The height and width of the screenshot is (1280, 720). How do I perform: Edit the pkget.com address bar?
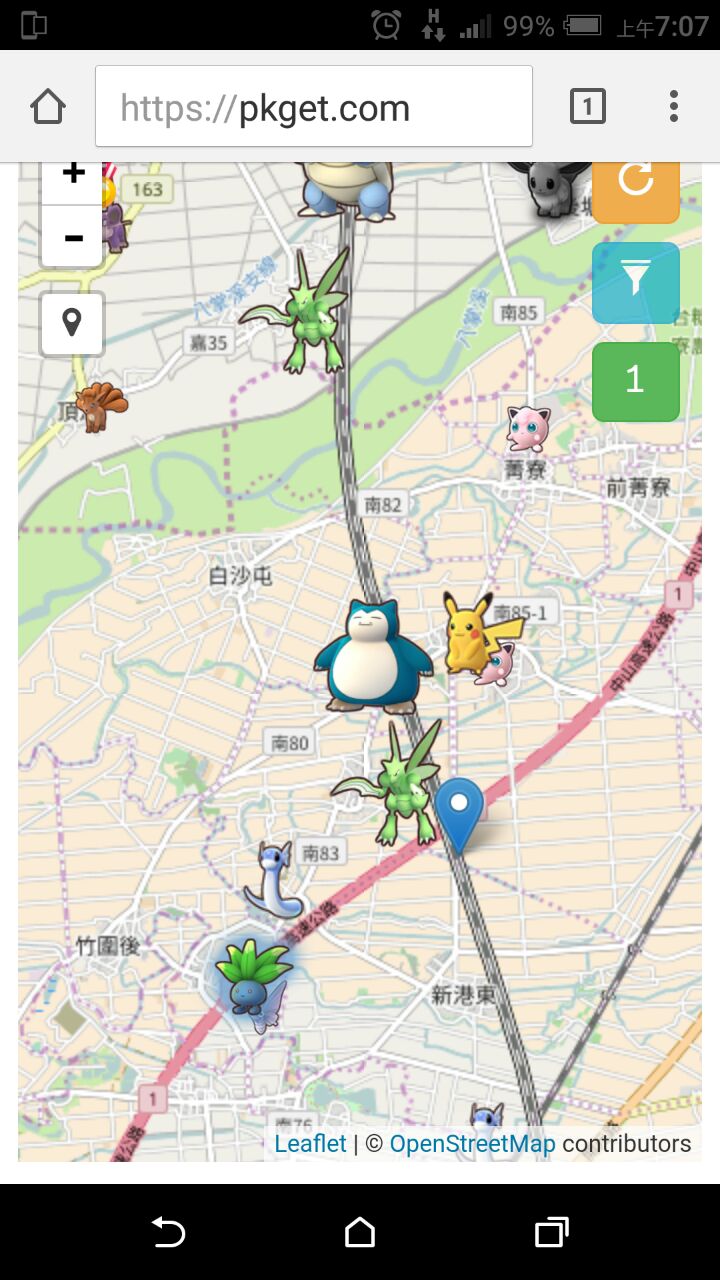pyautogui.click(x=314, y=107)
